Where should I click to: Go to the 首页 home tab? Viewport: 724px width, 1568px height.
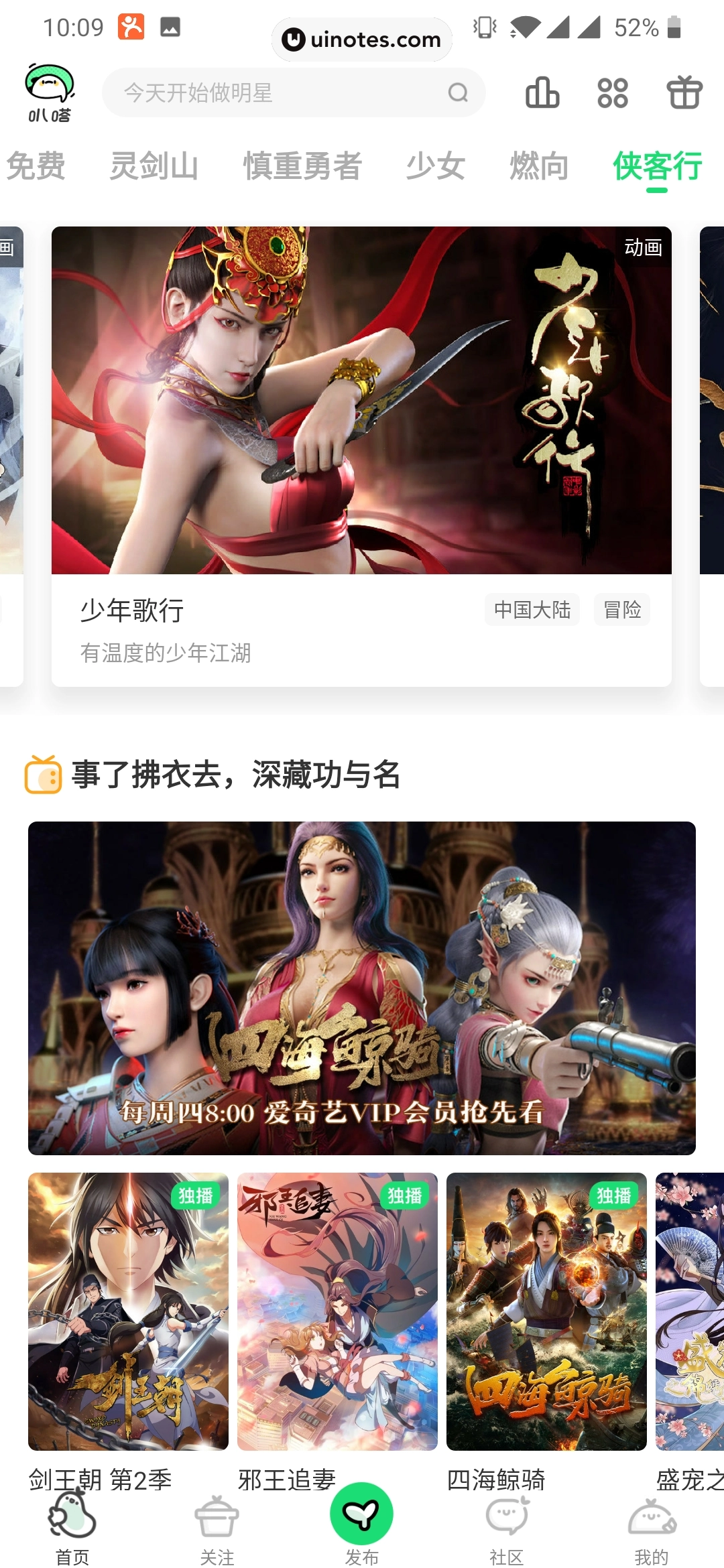(x=72, y=1529)
